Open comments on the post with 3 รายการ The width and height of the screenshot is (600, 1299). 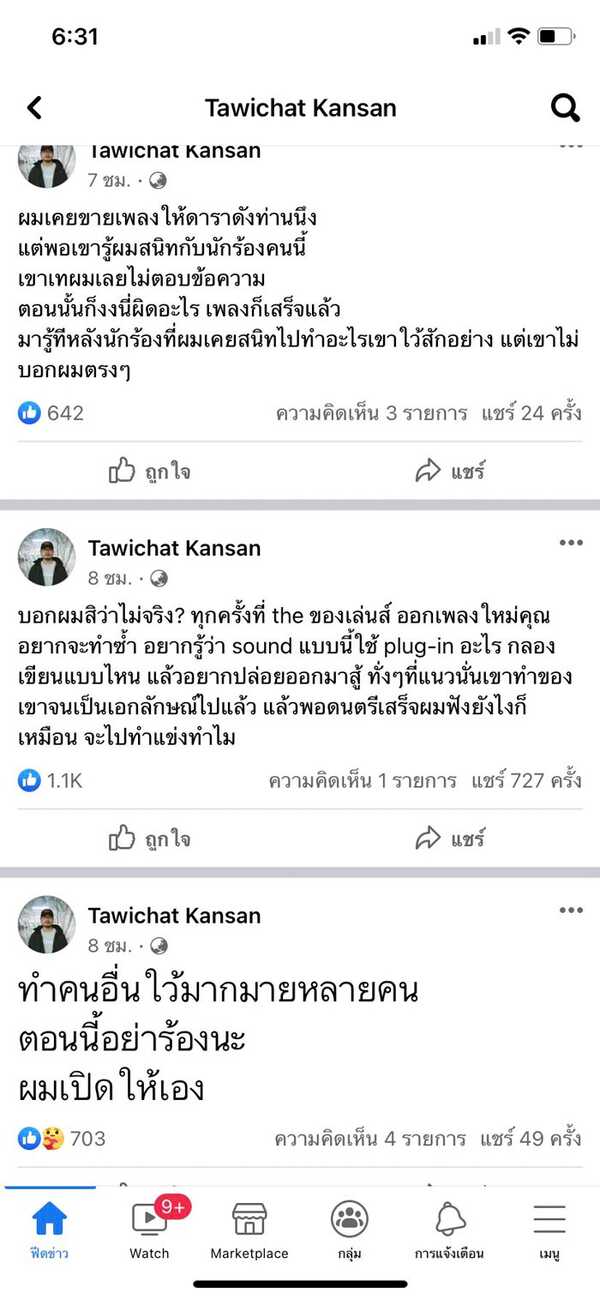pyautogui.click(x=371, y=412)
